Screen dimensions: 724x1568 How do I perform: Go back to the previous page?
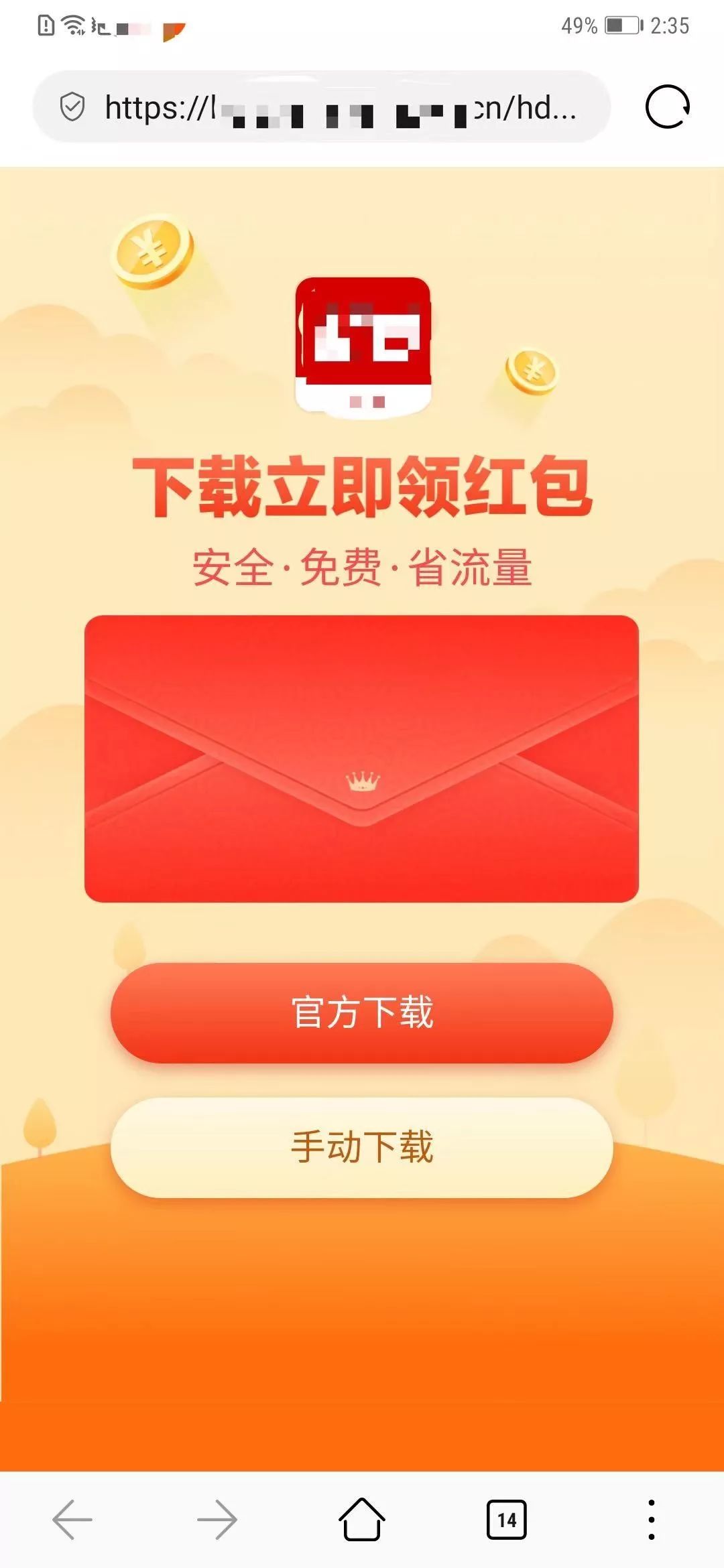(72, 1520)
